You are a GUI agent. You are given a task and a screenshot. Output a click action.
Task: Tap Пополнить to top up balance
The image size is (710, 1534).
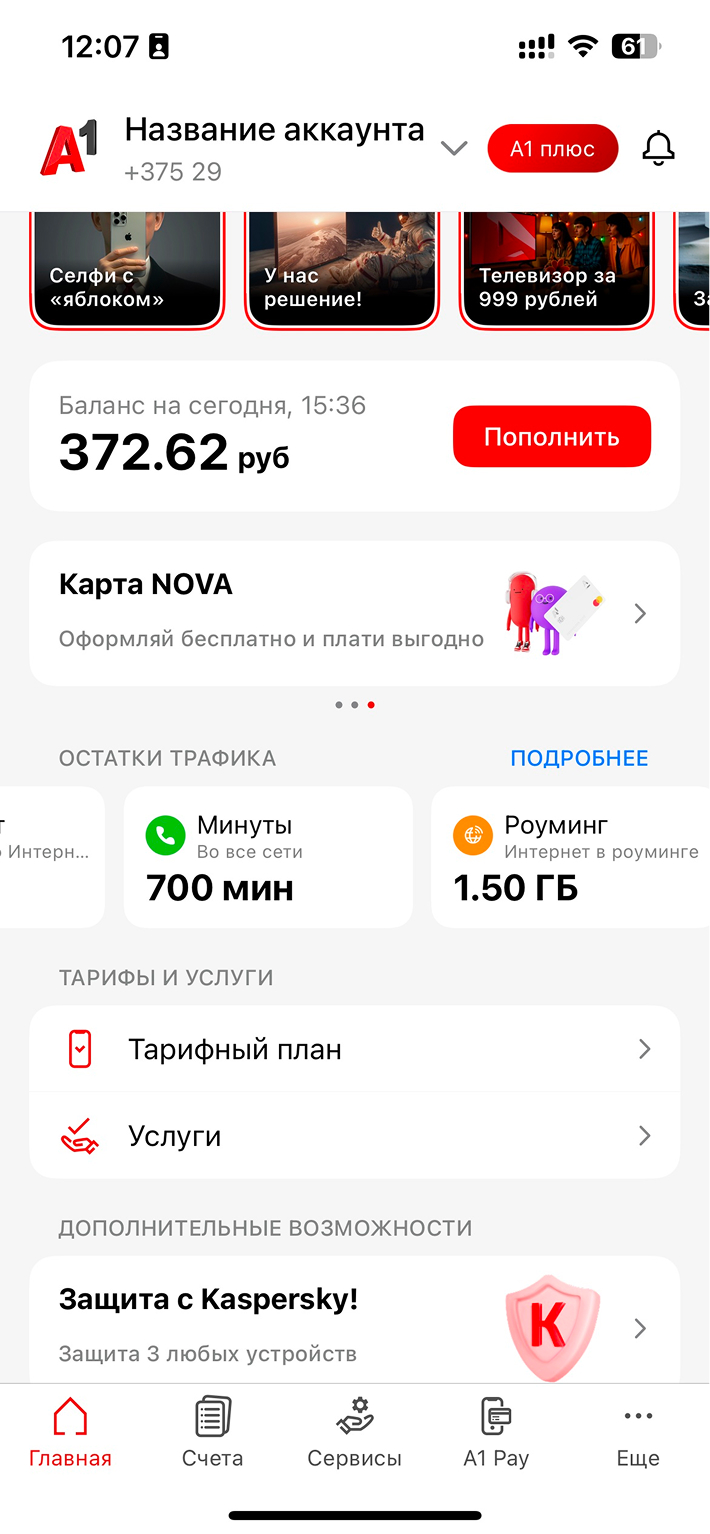[x=551, y=437]
